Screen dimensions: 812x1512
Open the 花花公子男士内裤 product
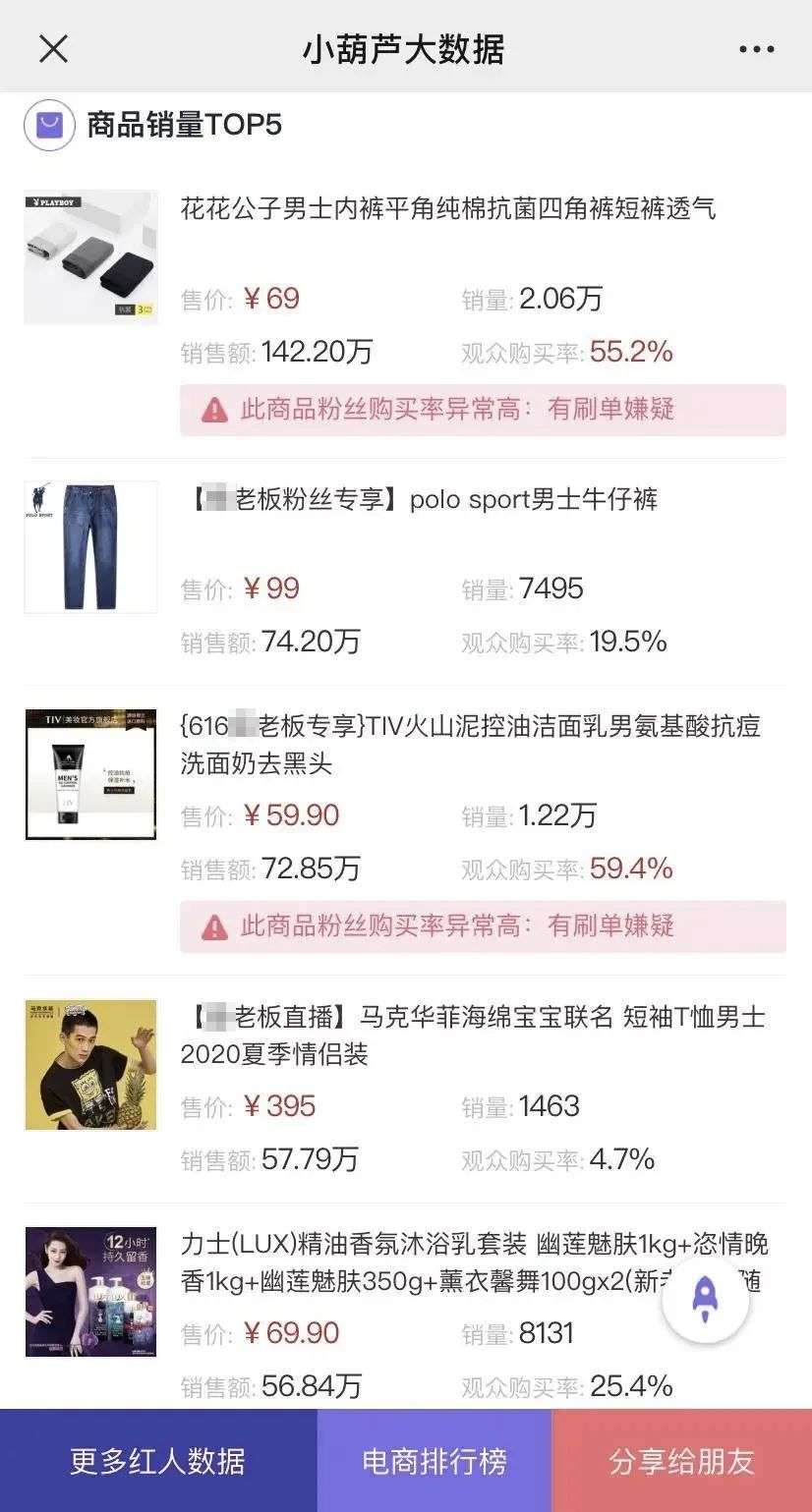click(448, 209)
